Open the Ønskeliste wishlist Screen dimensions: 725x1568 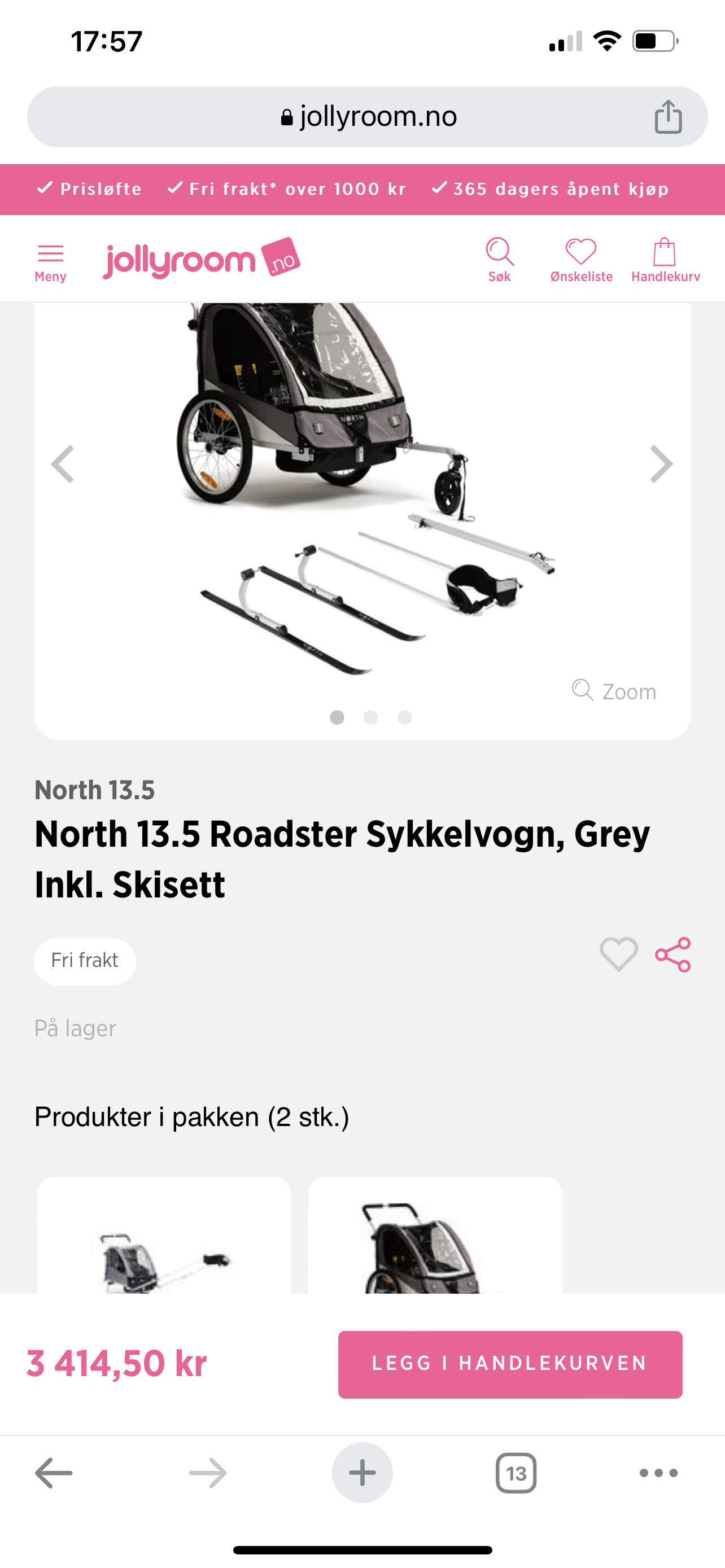(582, 260)
